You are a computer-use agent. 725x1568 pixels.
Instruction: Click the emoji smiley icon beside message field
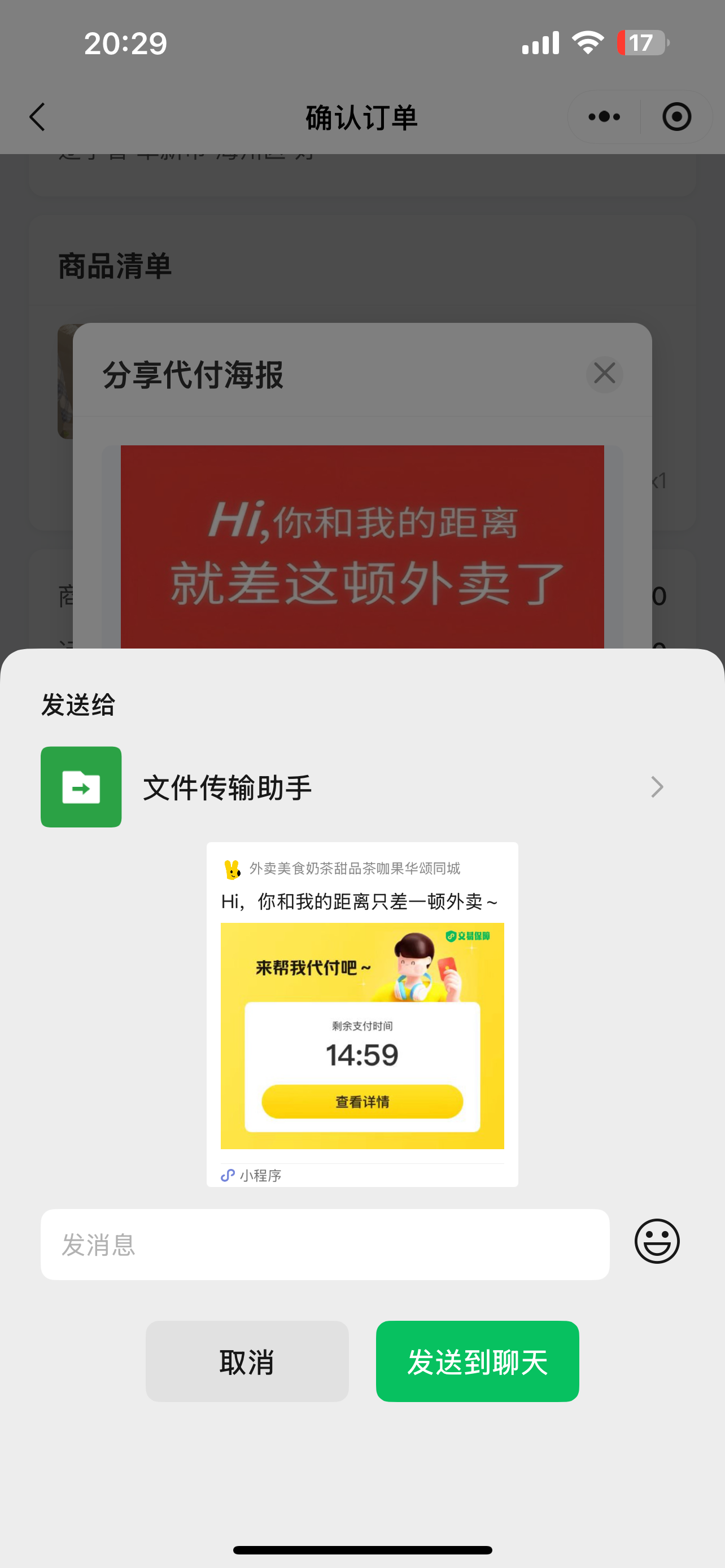657,1242
